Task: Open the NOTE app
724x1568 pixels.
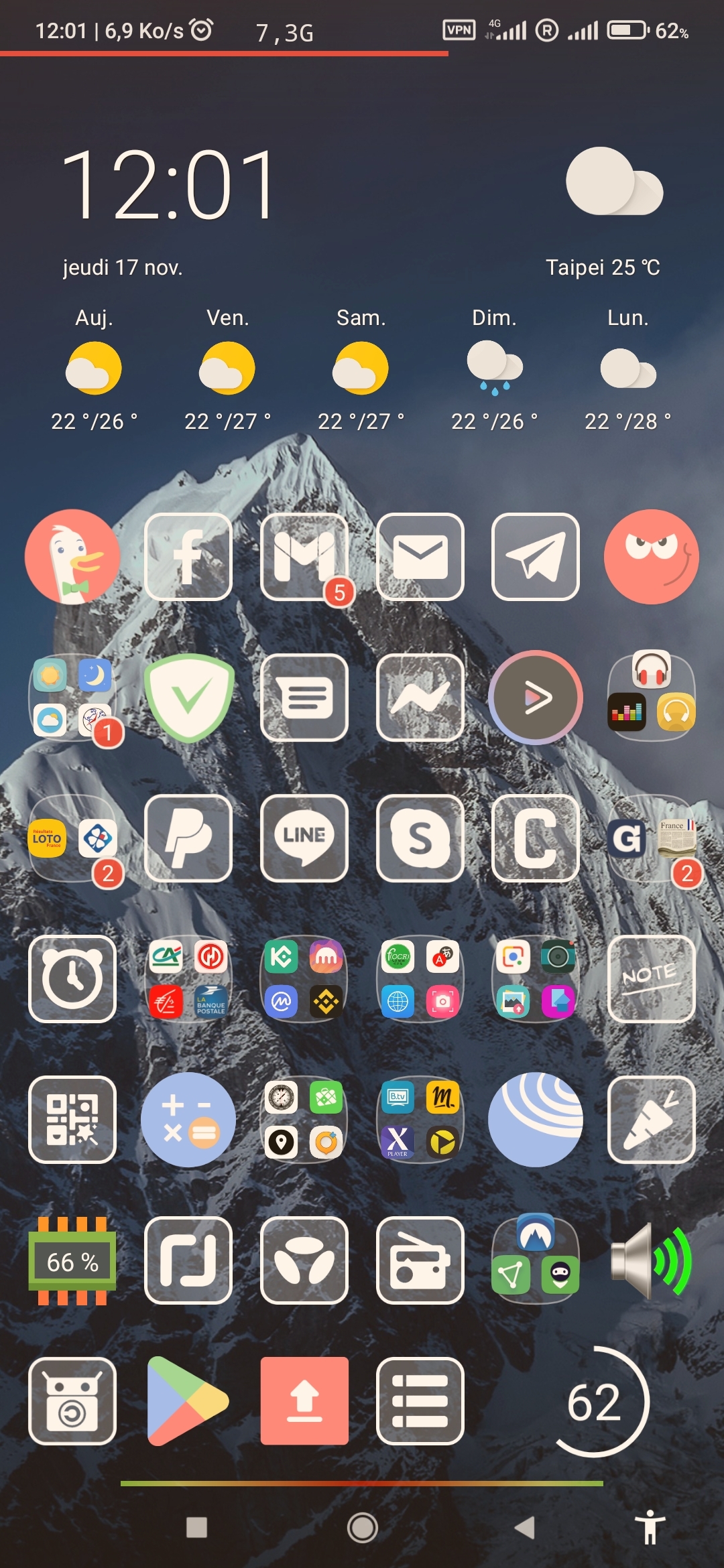Action: [x=651, y=978]
